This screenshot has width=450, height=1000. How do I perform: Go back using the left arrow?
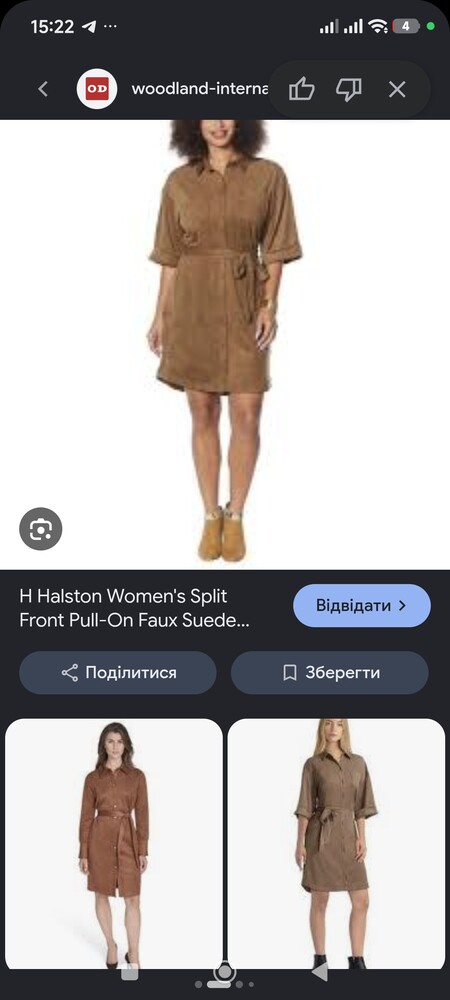pos(43,89)
